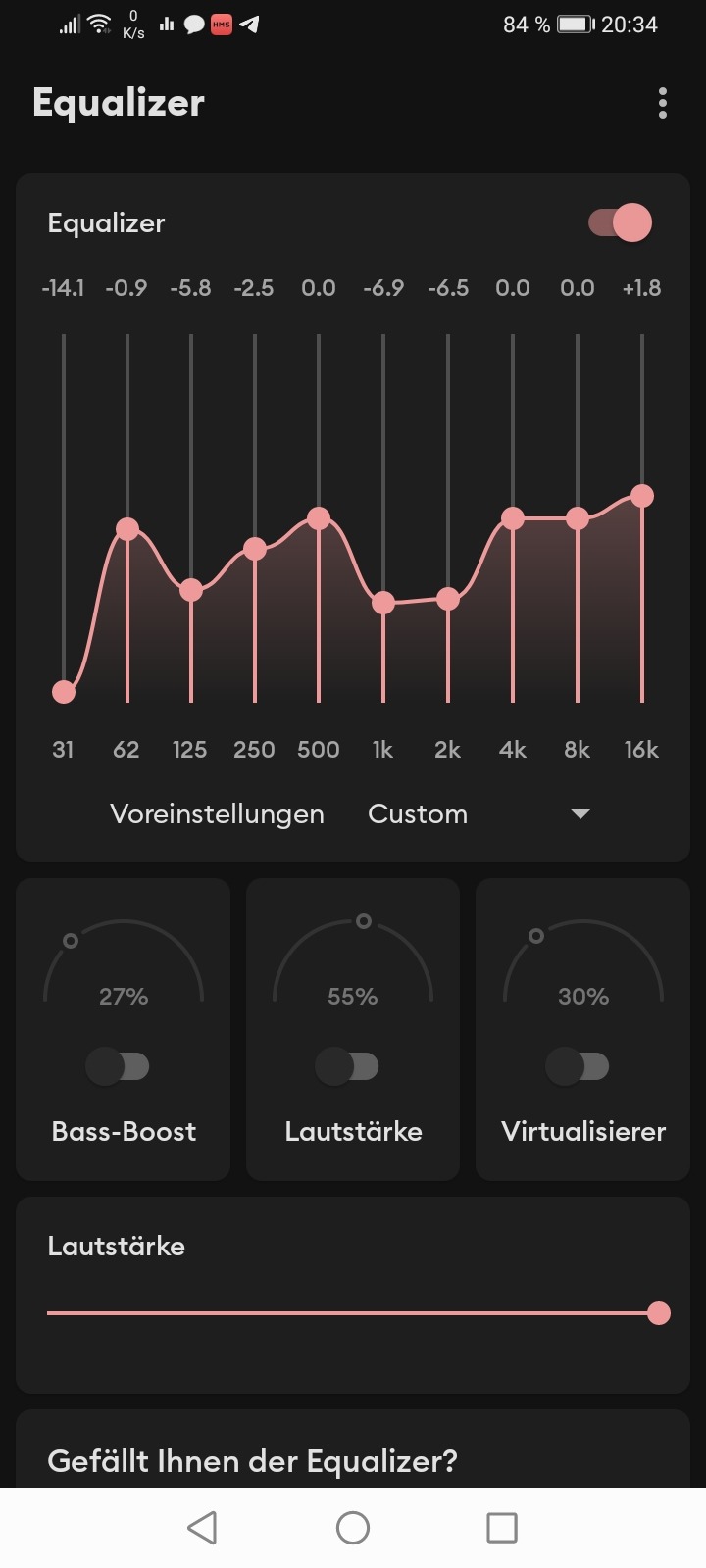Turn off the Equalizer switch

[620, 222]
